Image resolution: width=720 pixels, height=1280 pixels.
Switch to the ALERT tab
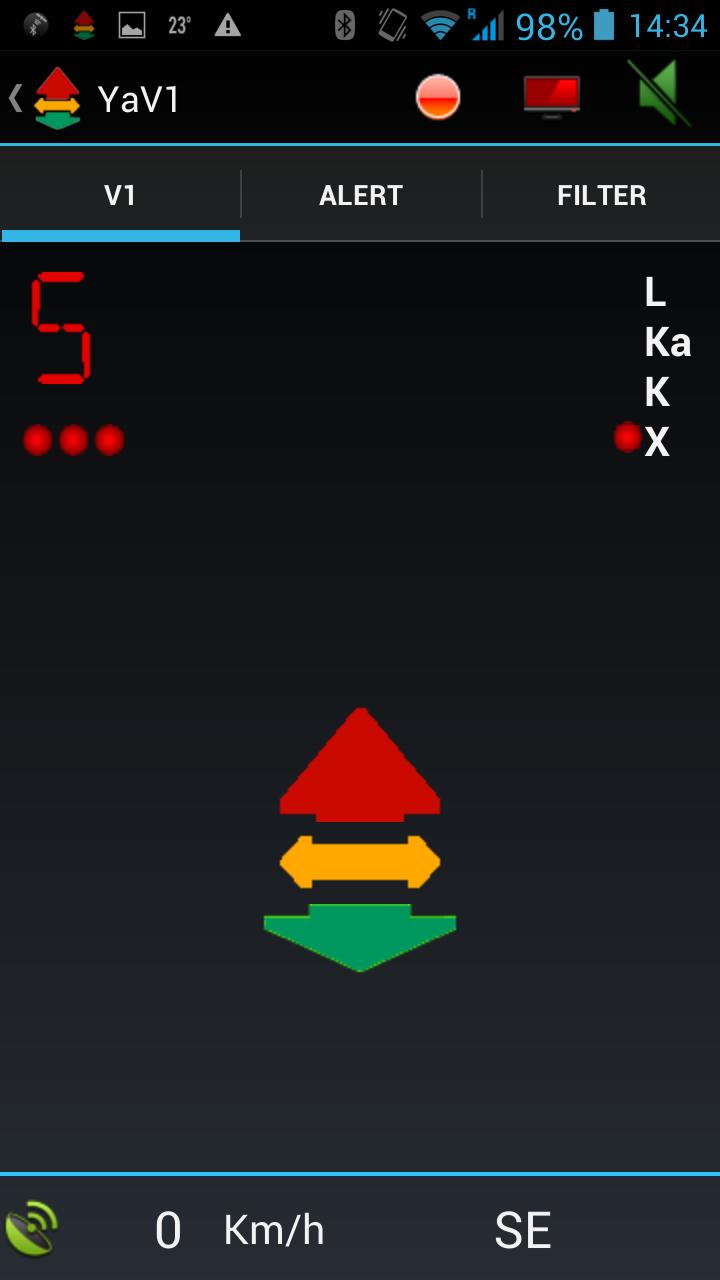361,195
